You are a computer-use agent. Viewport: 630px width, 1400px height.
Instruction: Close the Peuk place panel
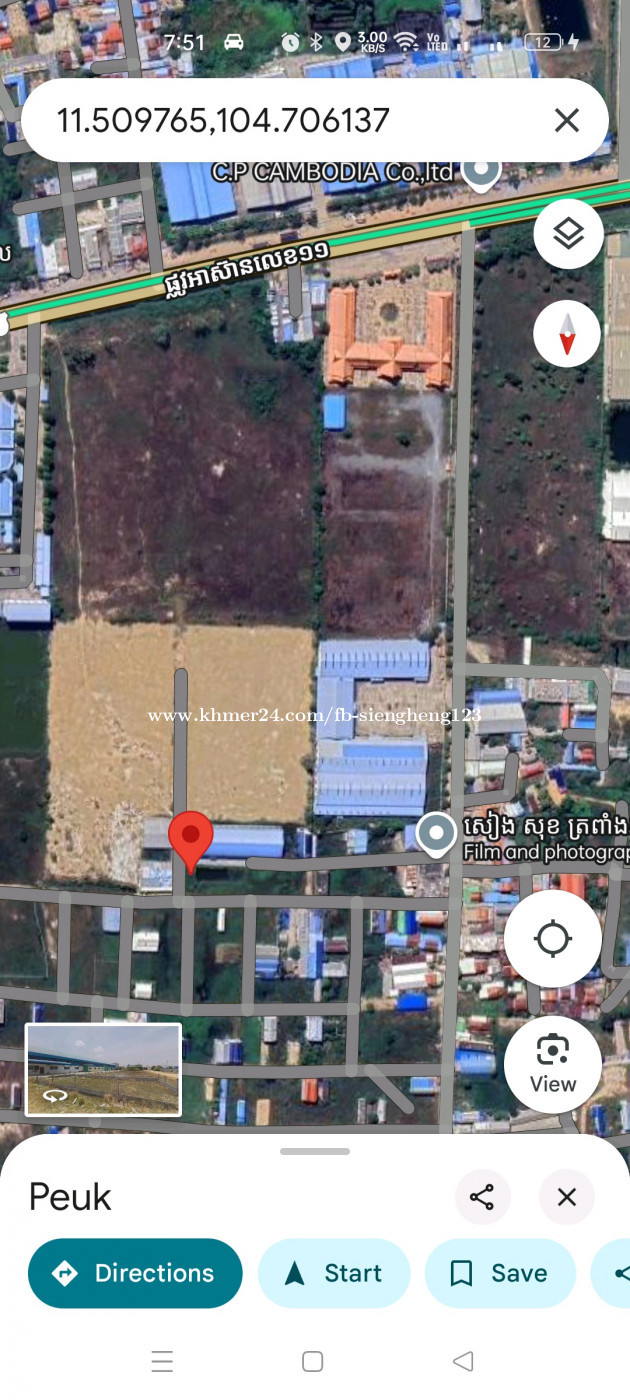[x=567, y=1197]
